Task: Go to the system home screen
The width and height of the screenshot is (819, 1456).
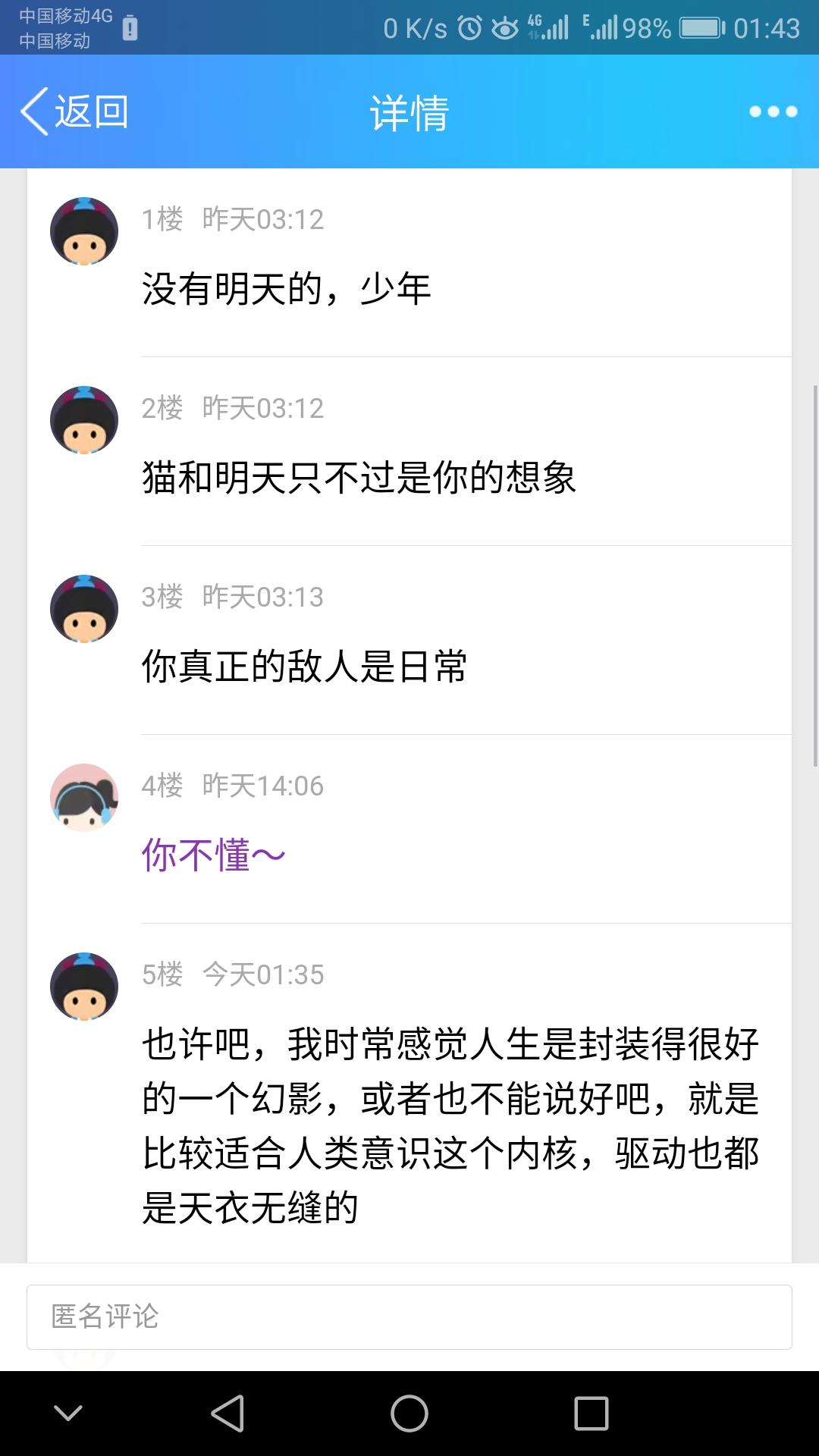Action: click(x=409, y=1414)
